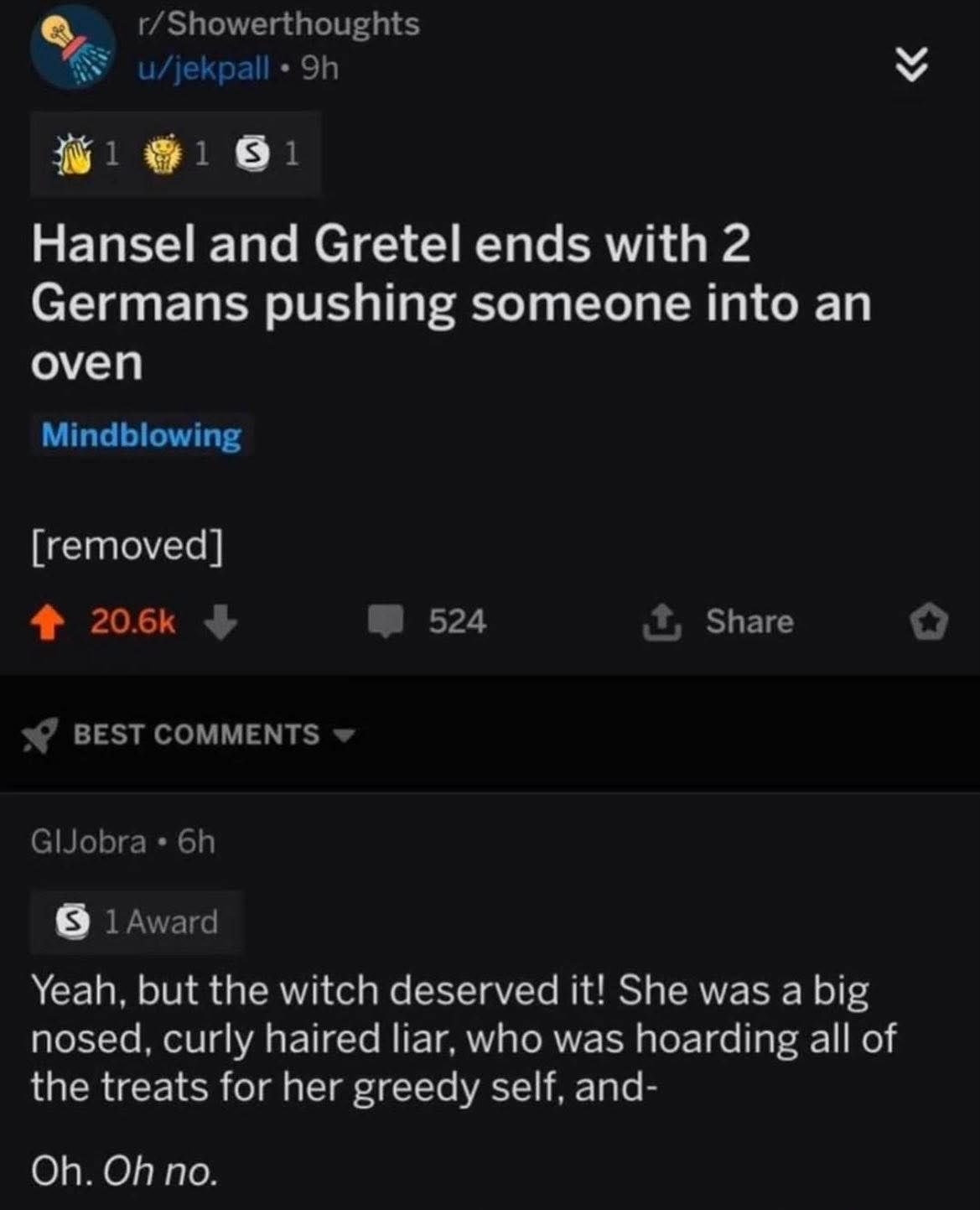Tap the Mindblowing flair chip
The height and width of the screenshot is (1210, 980).
142,435
